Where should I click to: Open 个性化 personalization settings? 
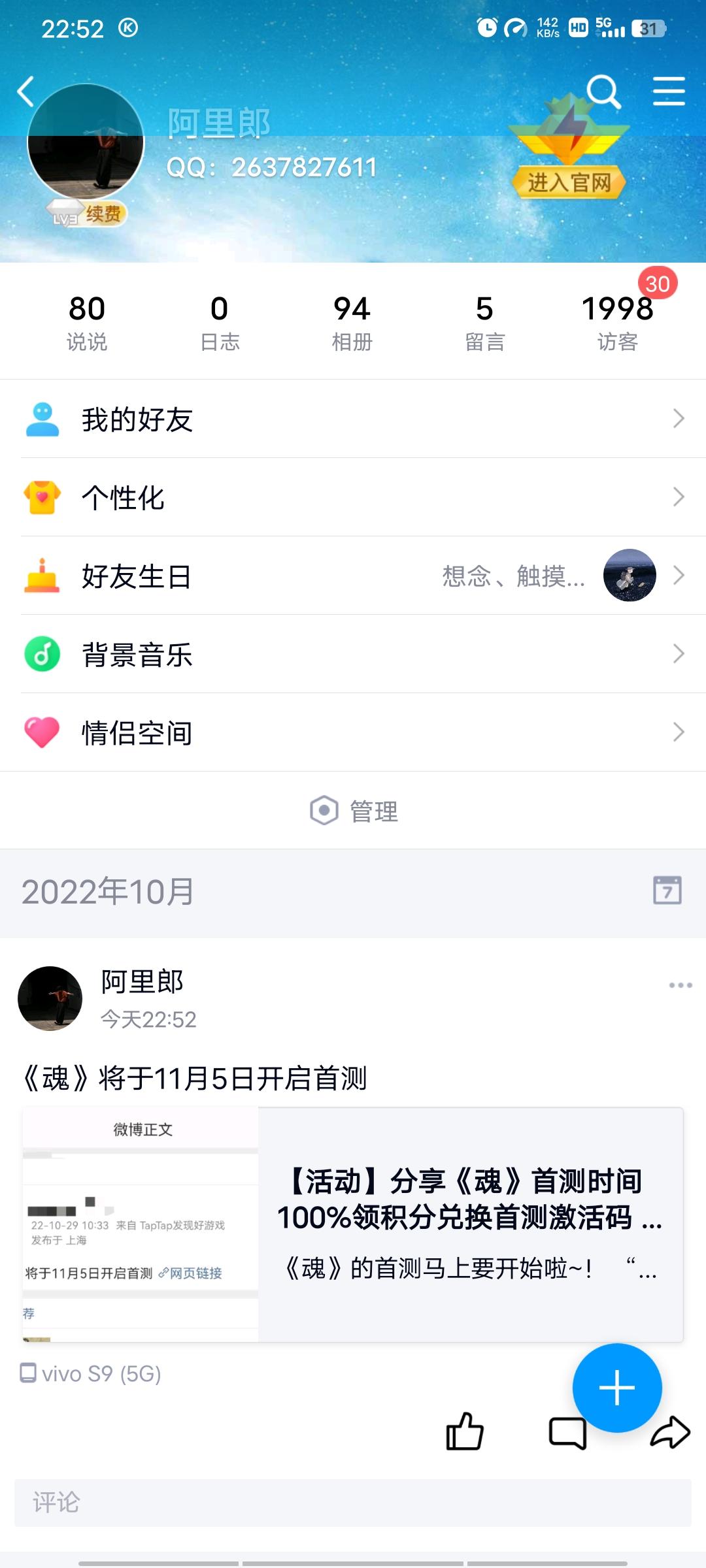tap(353, 497)
